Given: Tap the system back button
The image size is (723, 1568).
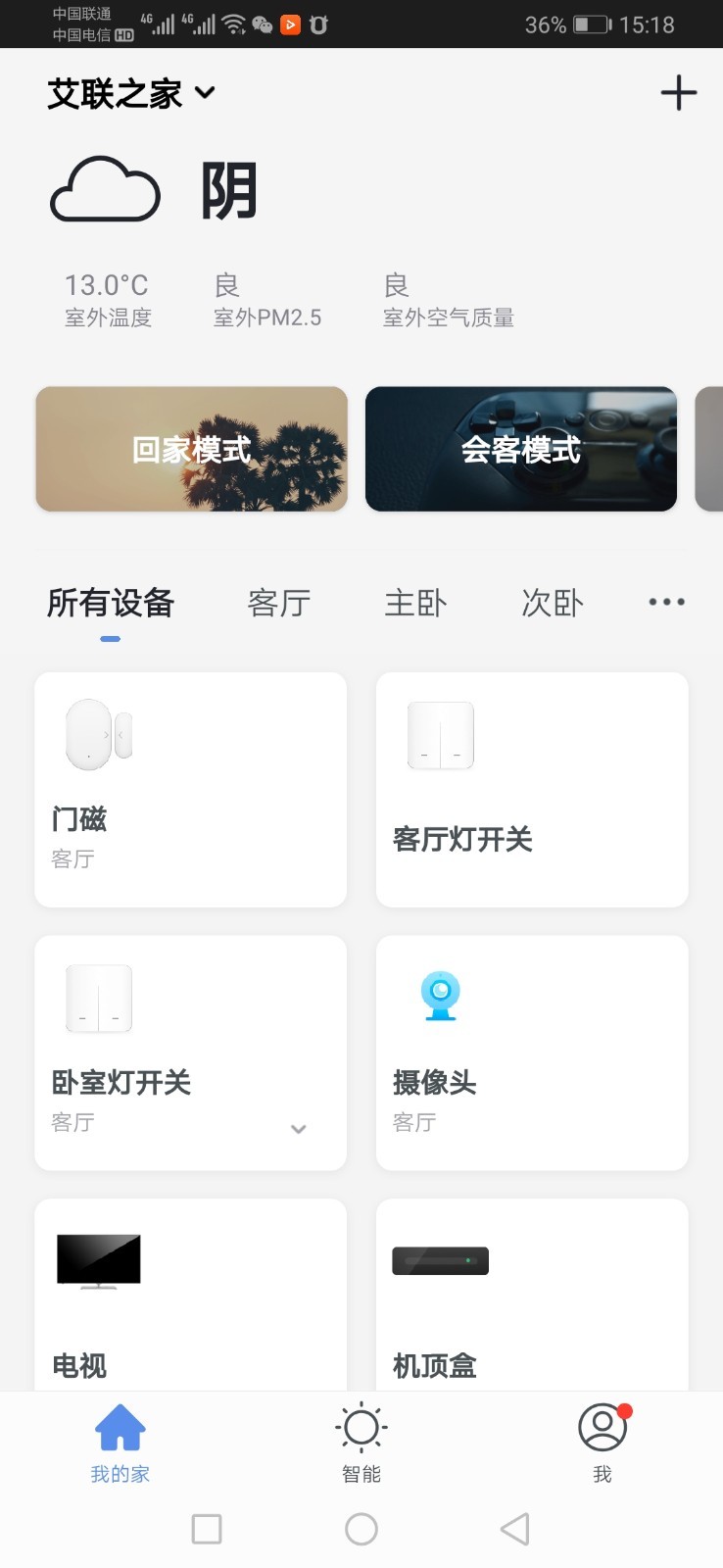Looking at the screenshot, I should (515, 1529).
